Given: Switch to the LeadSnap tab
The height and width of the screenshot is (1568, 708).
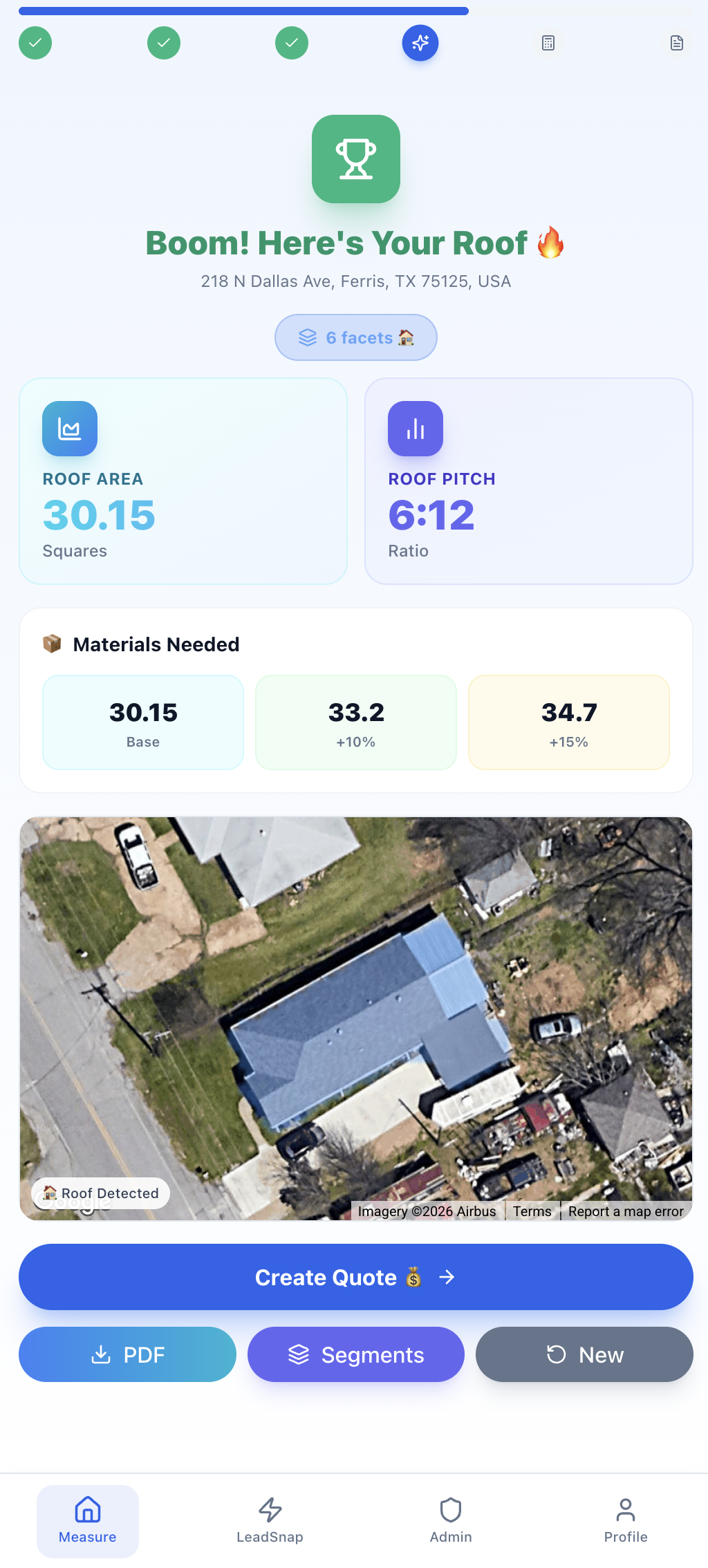Looking at the screenshot, I should click(270, 1520).
